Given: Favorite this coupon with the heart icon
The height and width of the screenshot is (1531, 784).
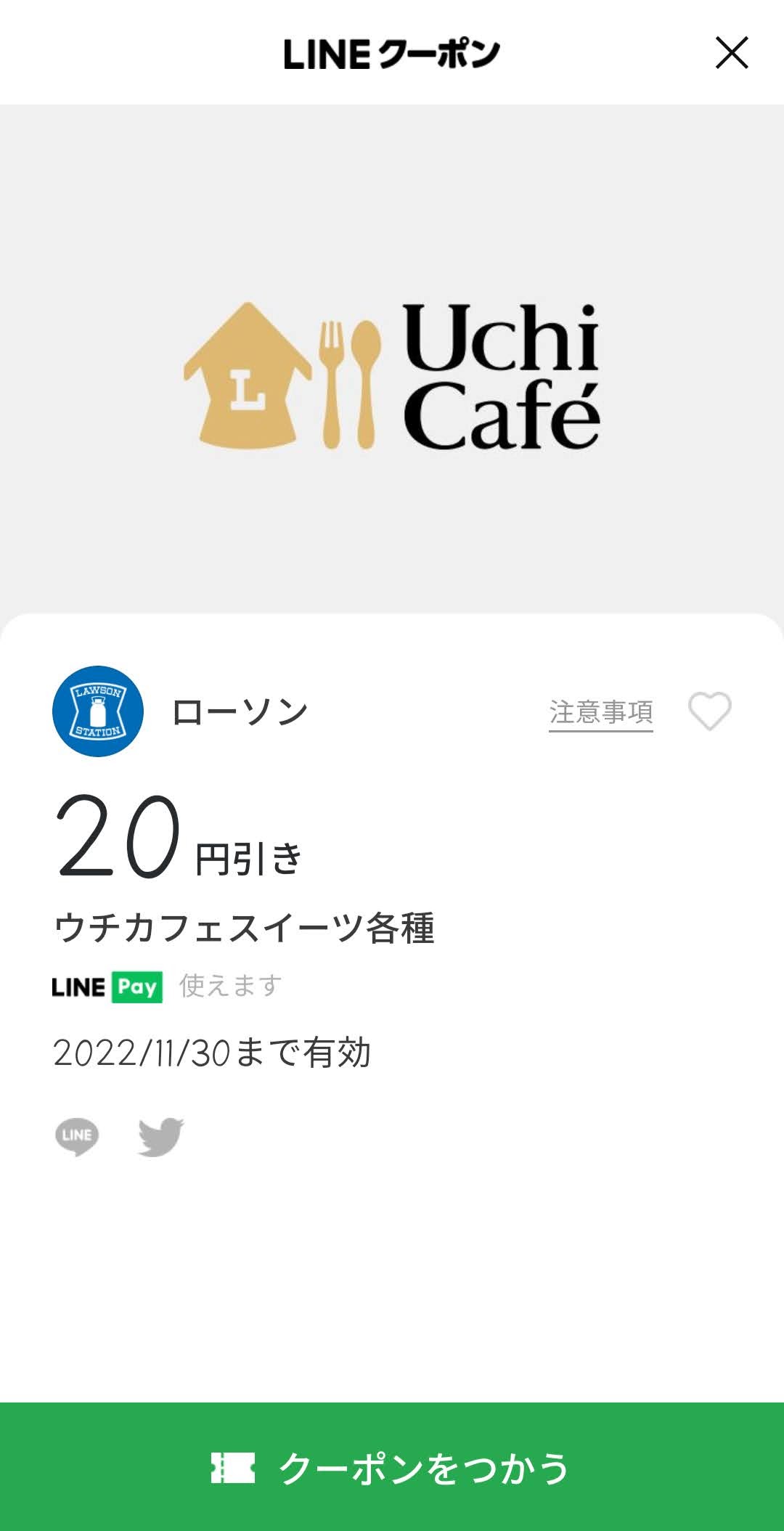Looking at the screenshot, I should click(x=710, y=711).
